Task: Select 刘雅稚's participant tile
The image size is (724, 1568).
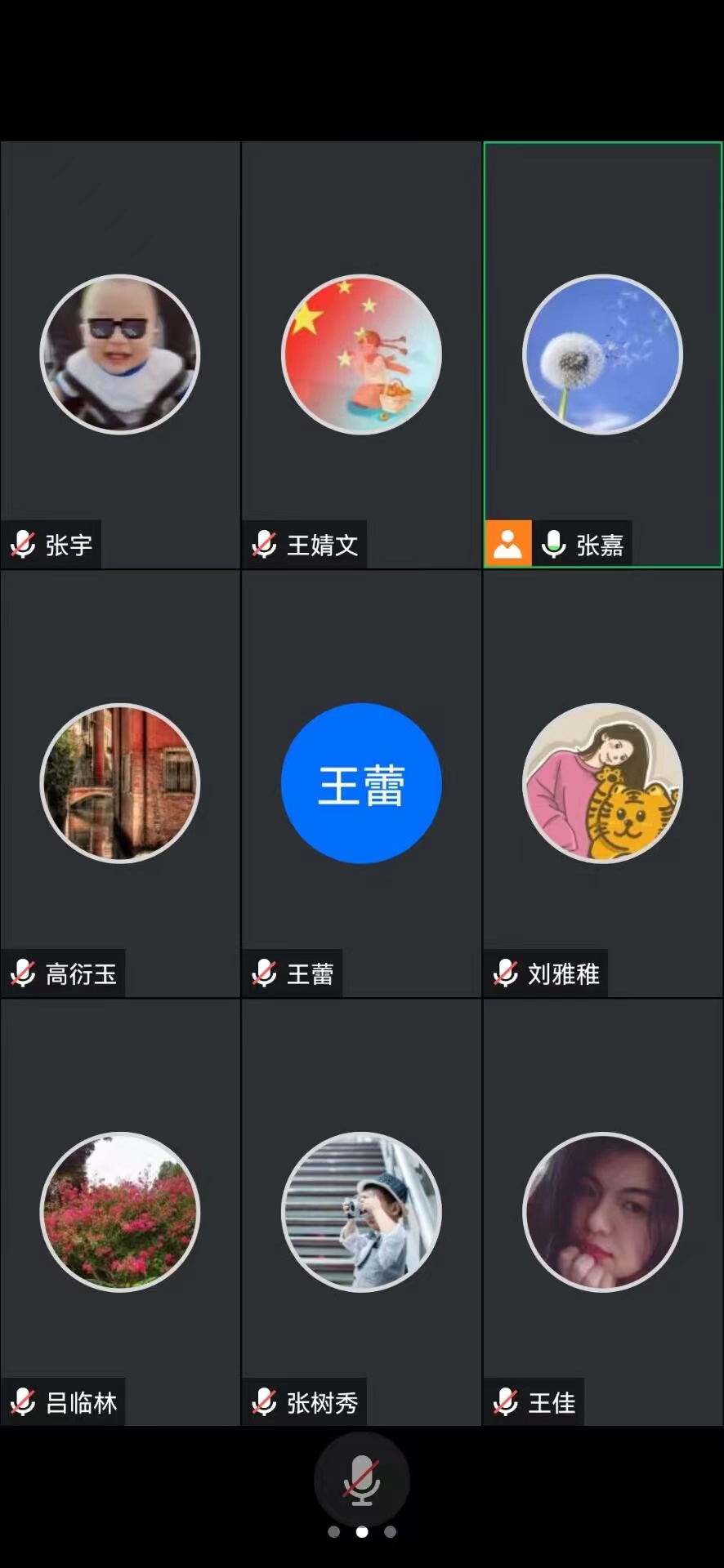Action: (602, 783)
